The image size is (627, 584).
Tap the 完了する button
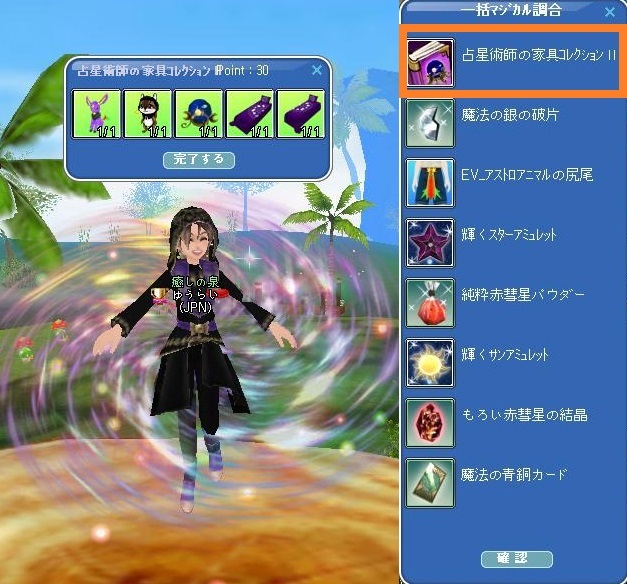[198, 159]
